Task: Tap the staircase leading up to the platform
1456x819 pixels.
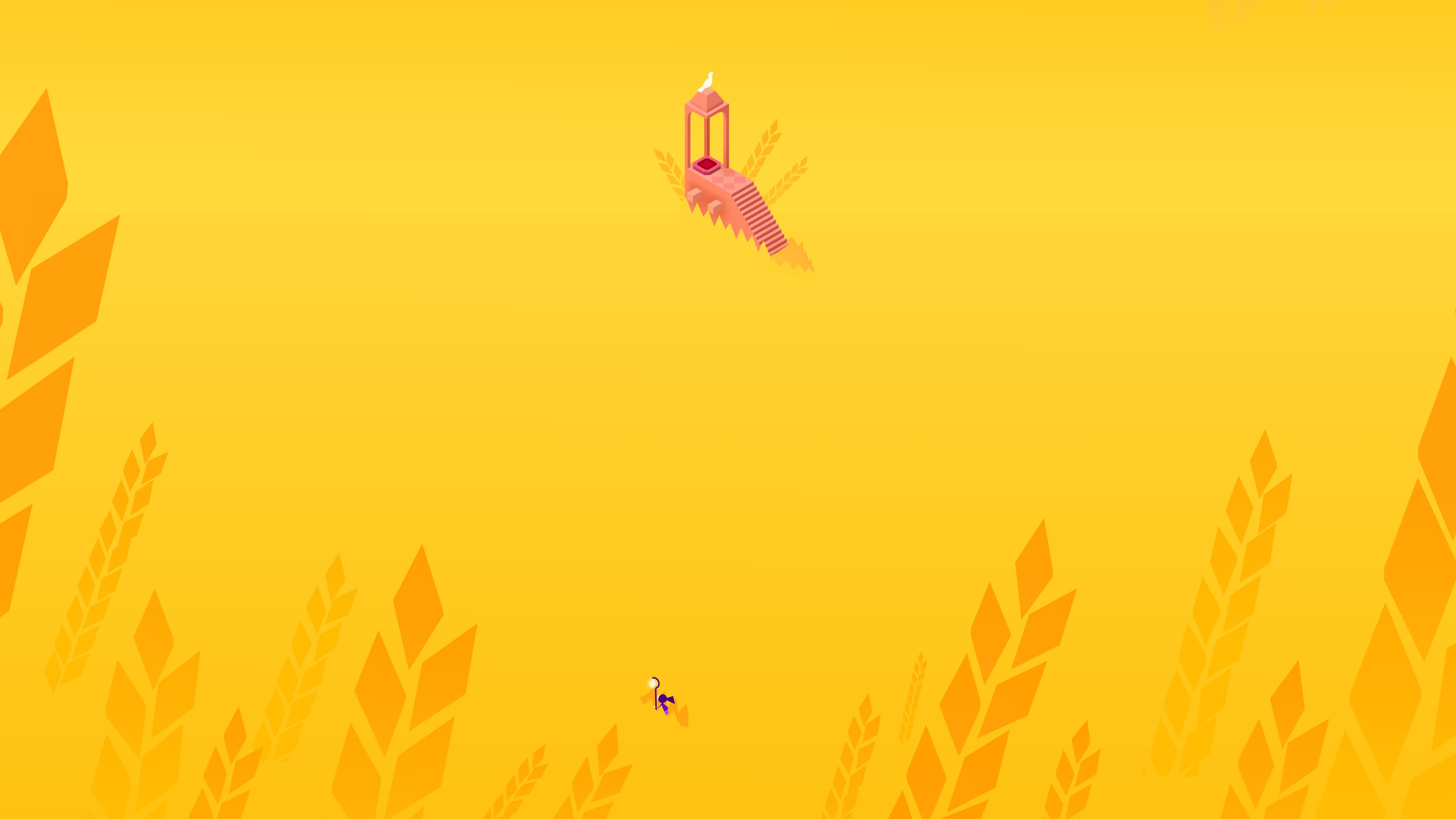Action: click(759, 217)
